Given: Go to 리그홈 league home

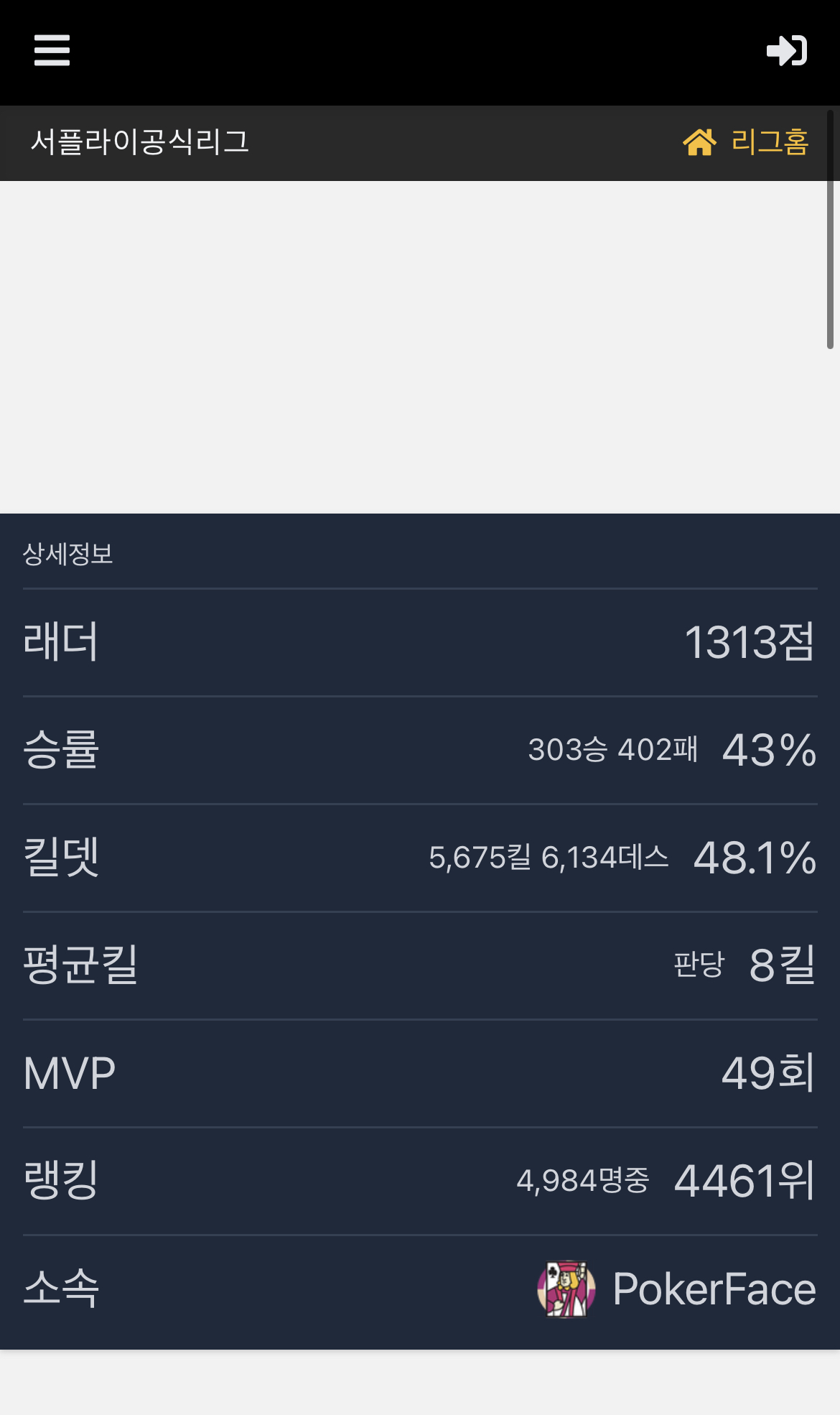Looking at the screenshot, I should coord(747,142).
